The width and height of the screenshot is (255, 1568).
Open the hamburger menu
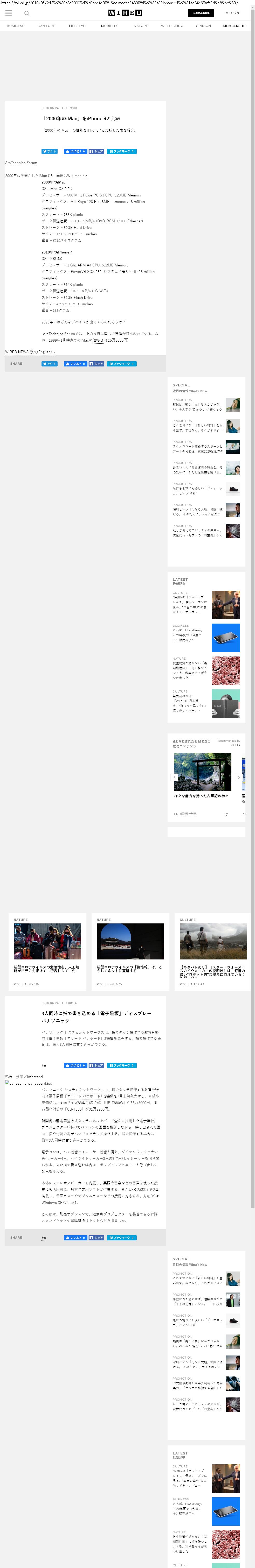click(x=9, y=13)
